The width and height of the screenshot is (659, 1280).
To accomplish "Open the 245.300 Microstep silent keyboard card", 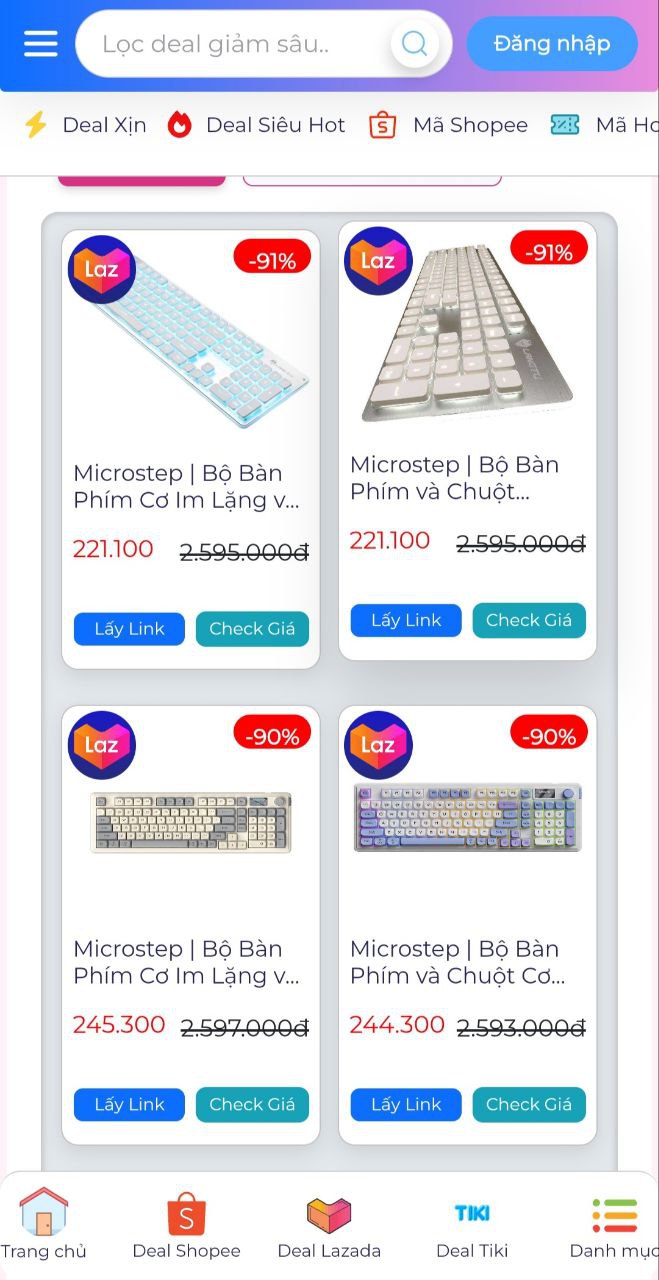I will pyautogui.click(x=190, y=870).
